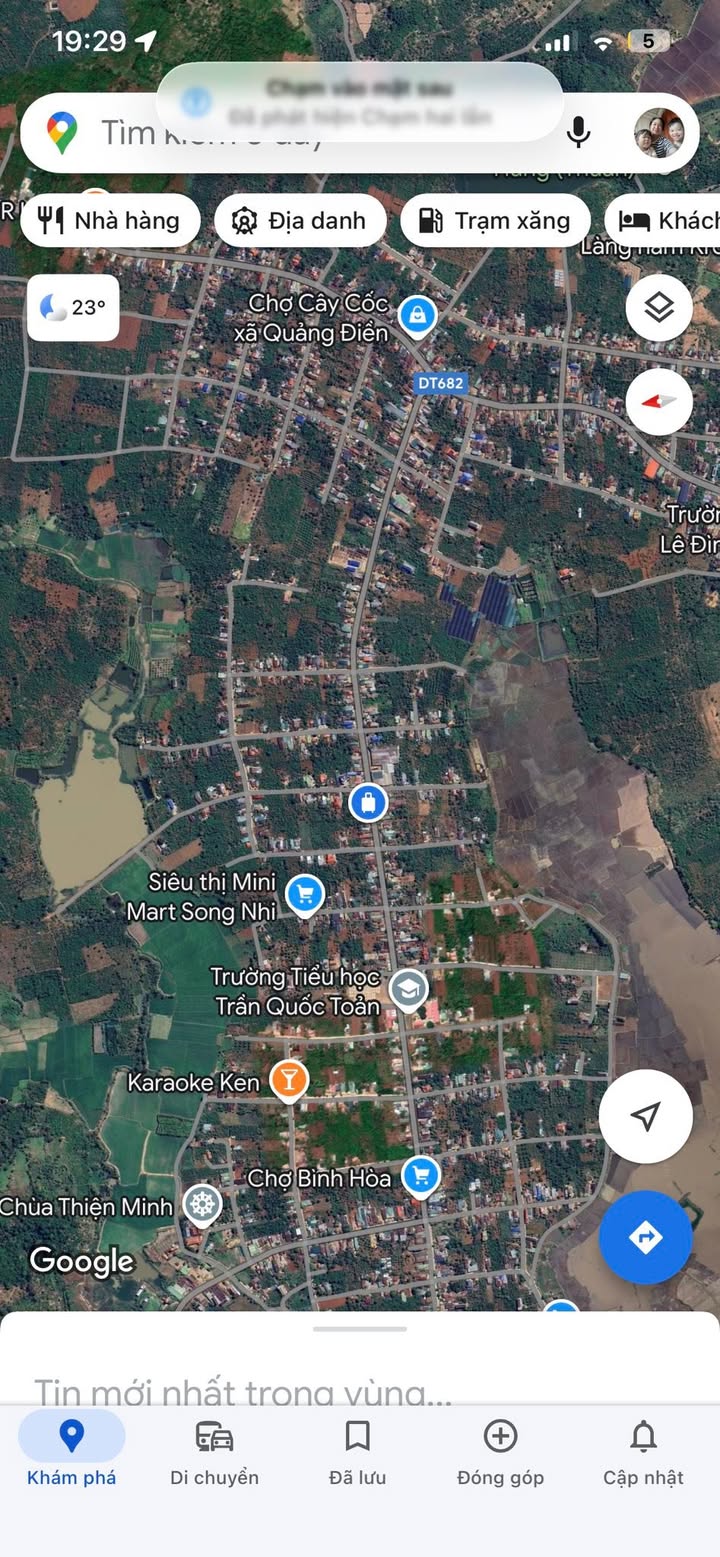Filter the map by Địa danh
This screenshot has width=720, height=1557.
tap(298, 220)
